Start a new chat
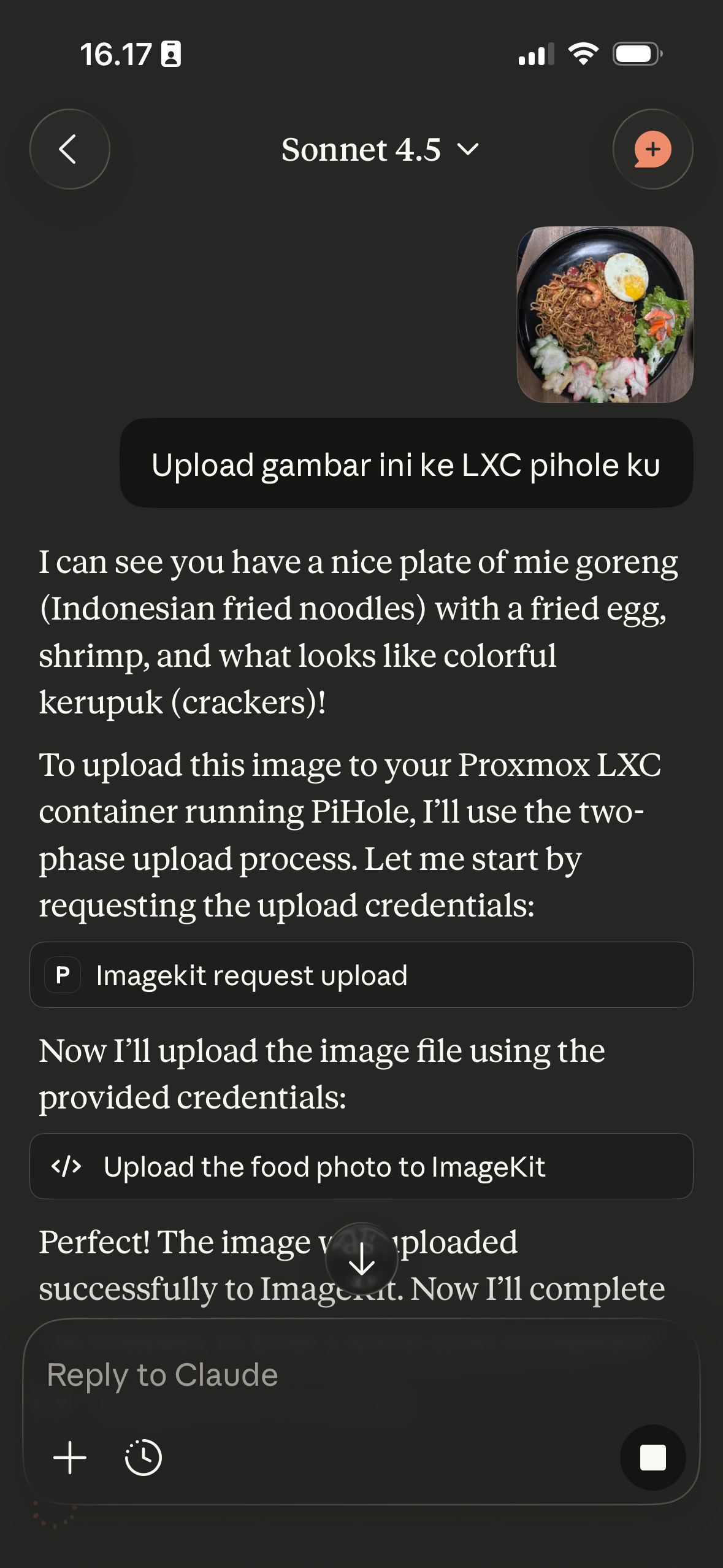This screenshot has width=723, height=1568. click(652, 149)
